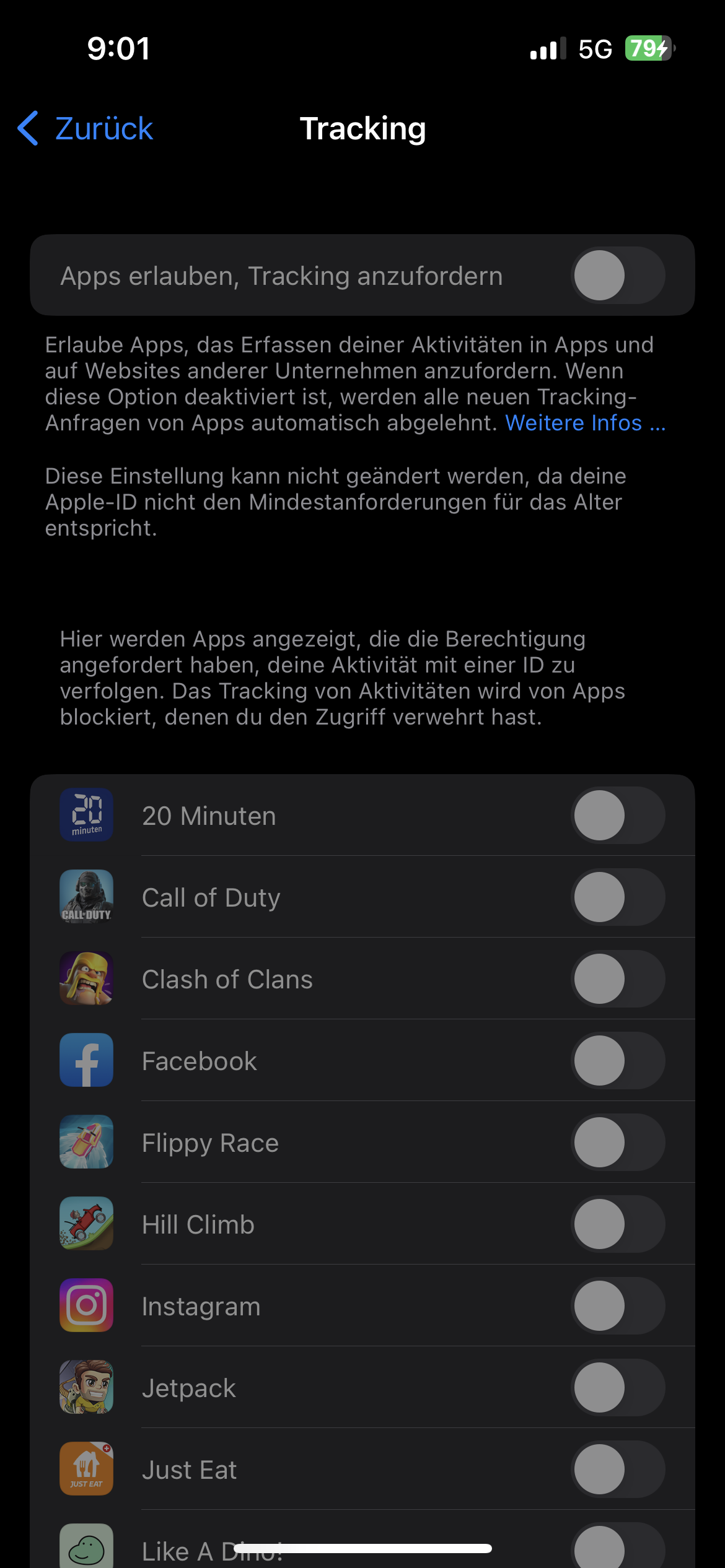Switch the Clash of Clans tracking toggle
The height and width of the screenshot is (1568, 725).
point(618,979)
